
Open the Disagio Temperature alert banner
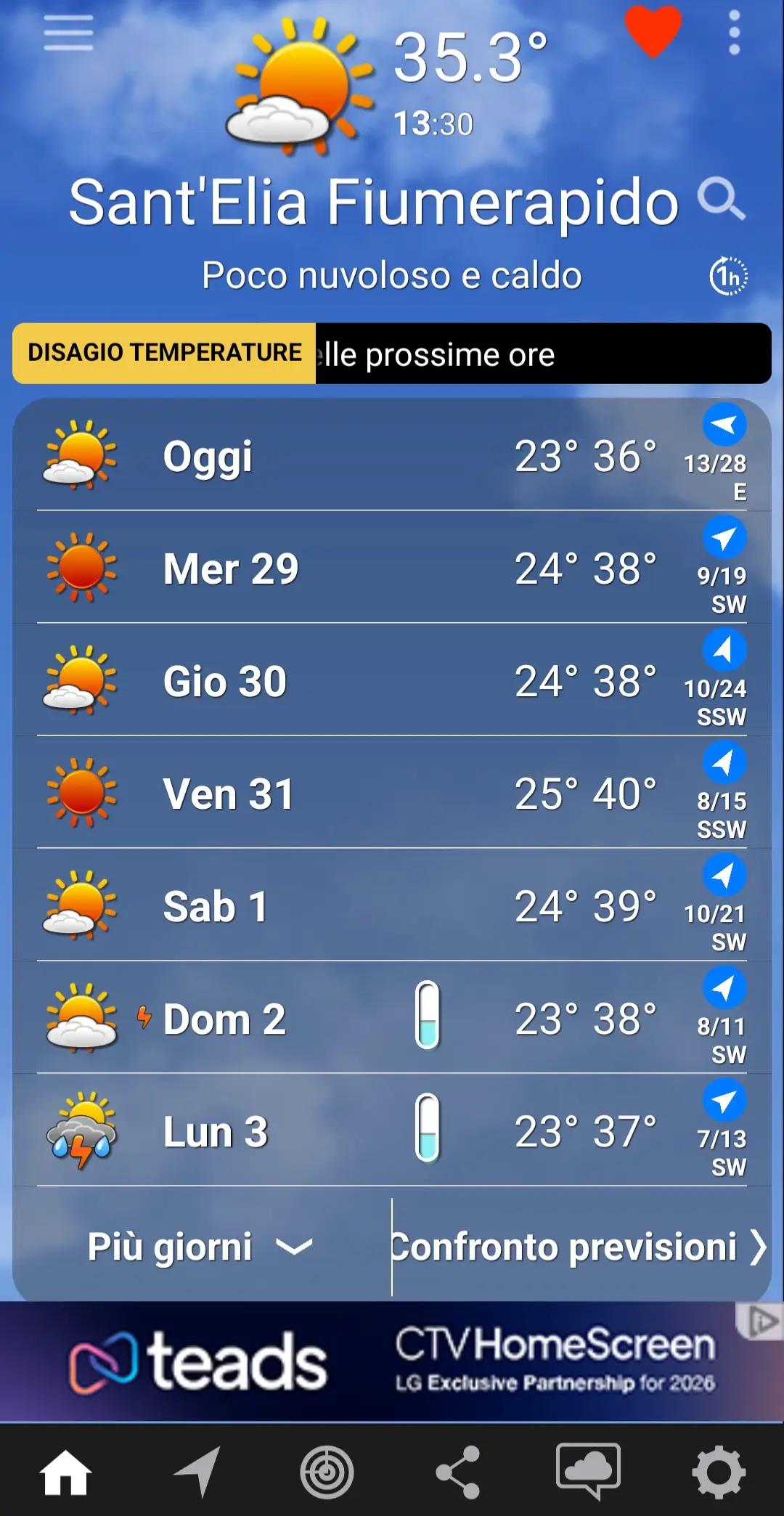[392, 354]
